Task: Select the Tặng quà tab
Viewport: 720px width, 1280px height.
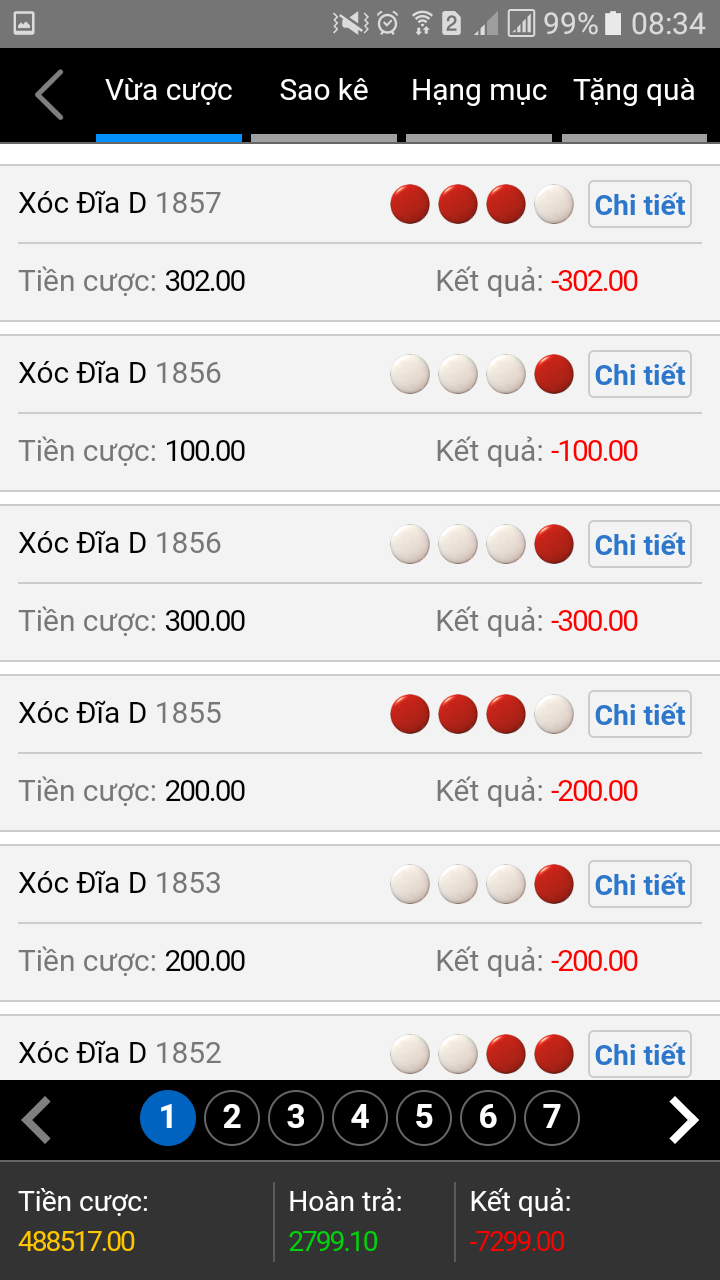Action: coord(634,91)
